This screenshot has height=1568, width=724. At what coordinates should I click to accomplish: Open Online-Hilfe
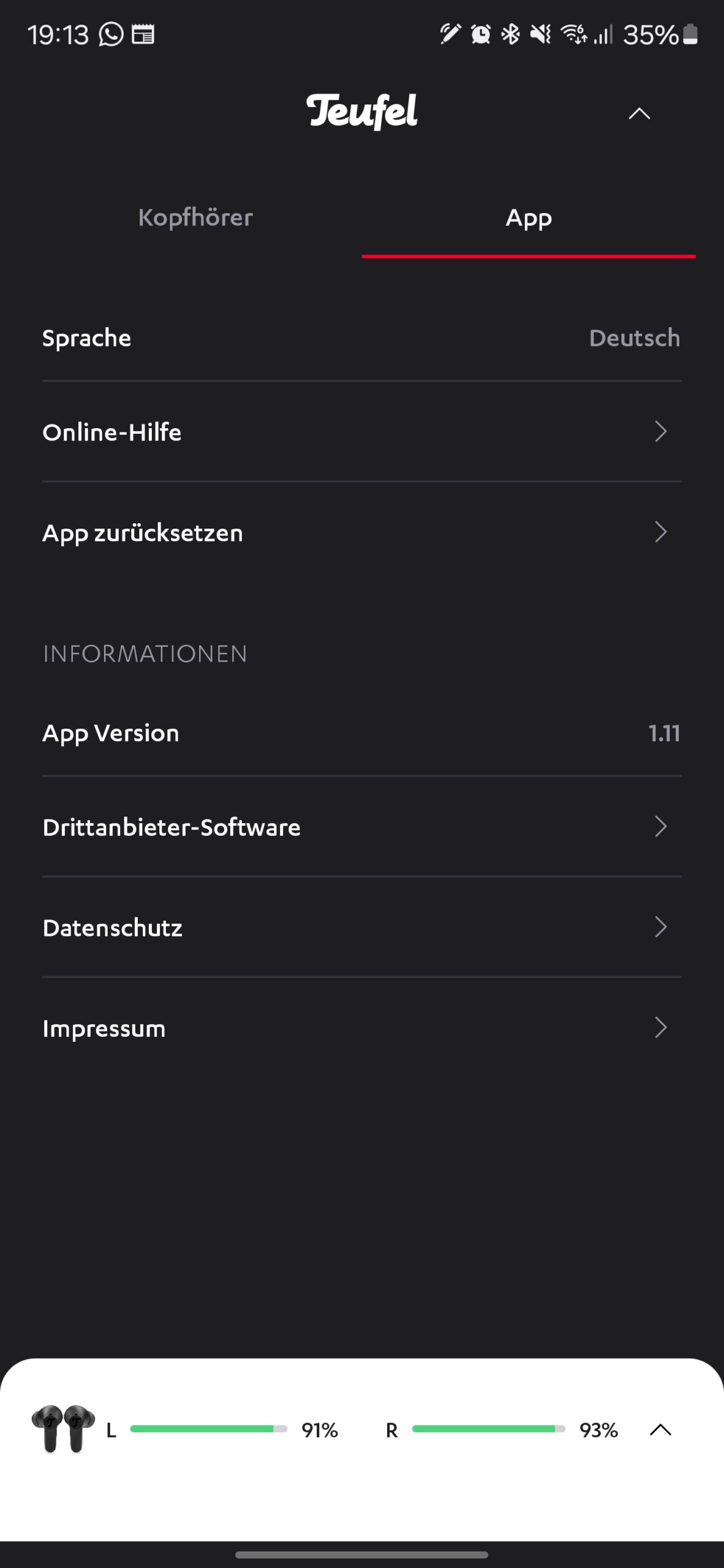pos(361,432)
